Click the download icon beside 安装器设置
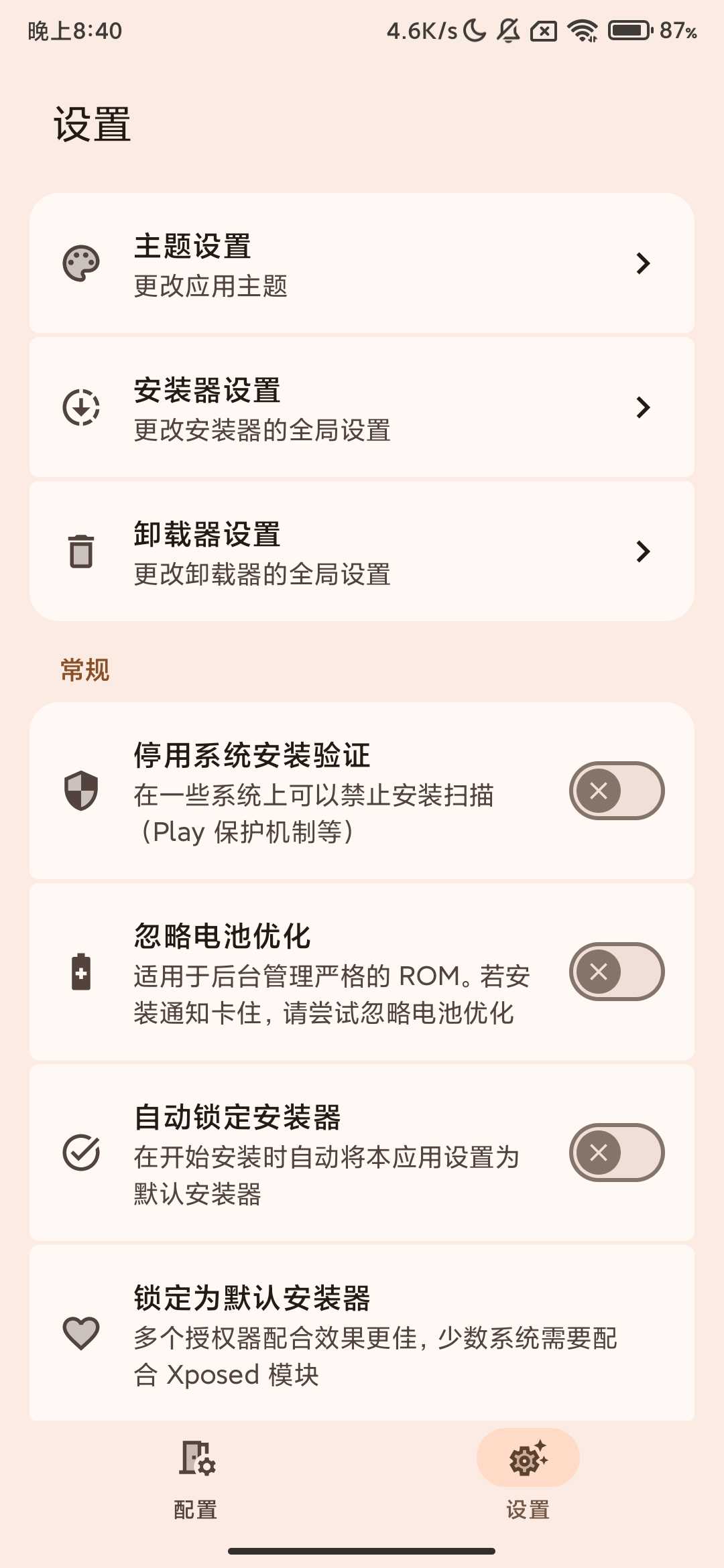Viewport: 724px width, 1568px height. [x=80, y=407]
